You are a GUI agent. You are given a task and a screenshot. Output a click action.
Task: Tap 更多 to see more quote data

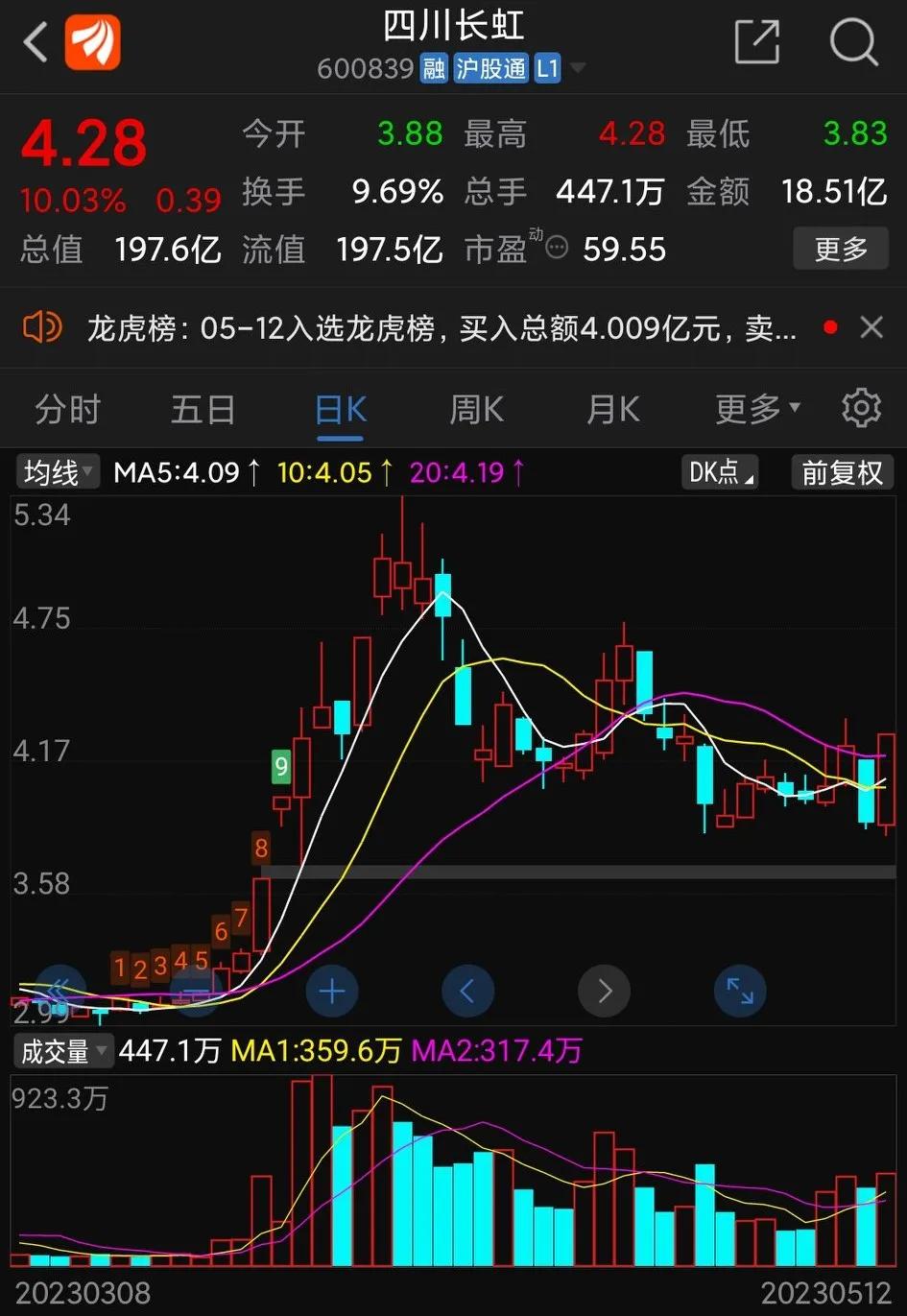pyautogui.click(x=840, y=250)
